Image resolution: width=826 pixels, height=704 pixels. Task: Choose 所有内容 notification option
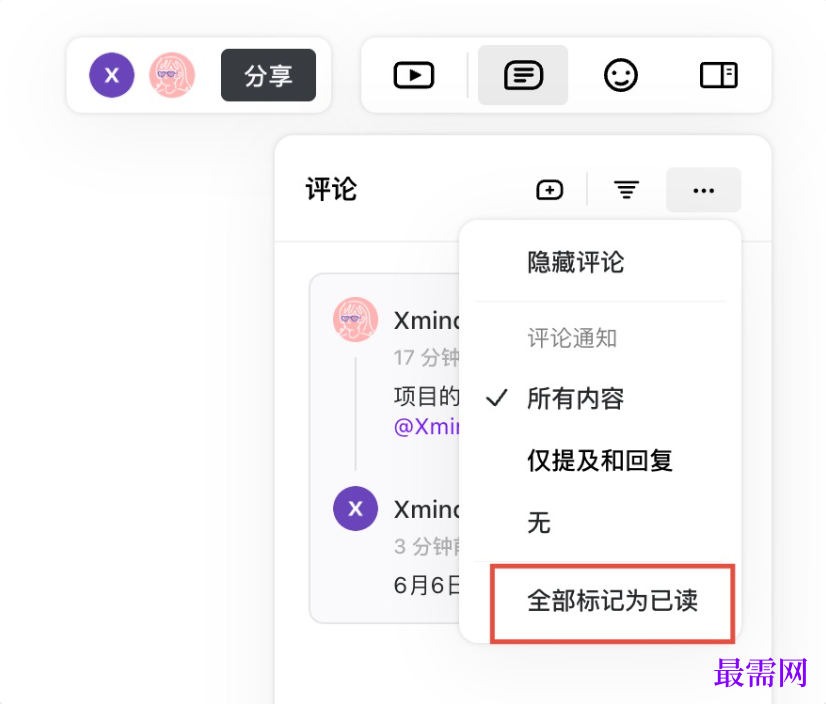pyautogui.click(x=576, y=400)
